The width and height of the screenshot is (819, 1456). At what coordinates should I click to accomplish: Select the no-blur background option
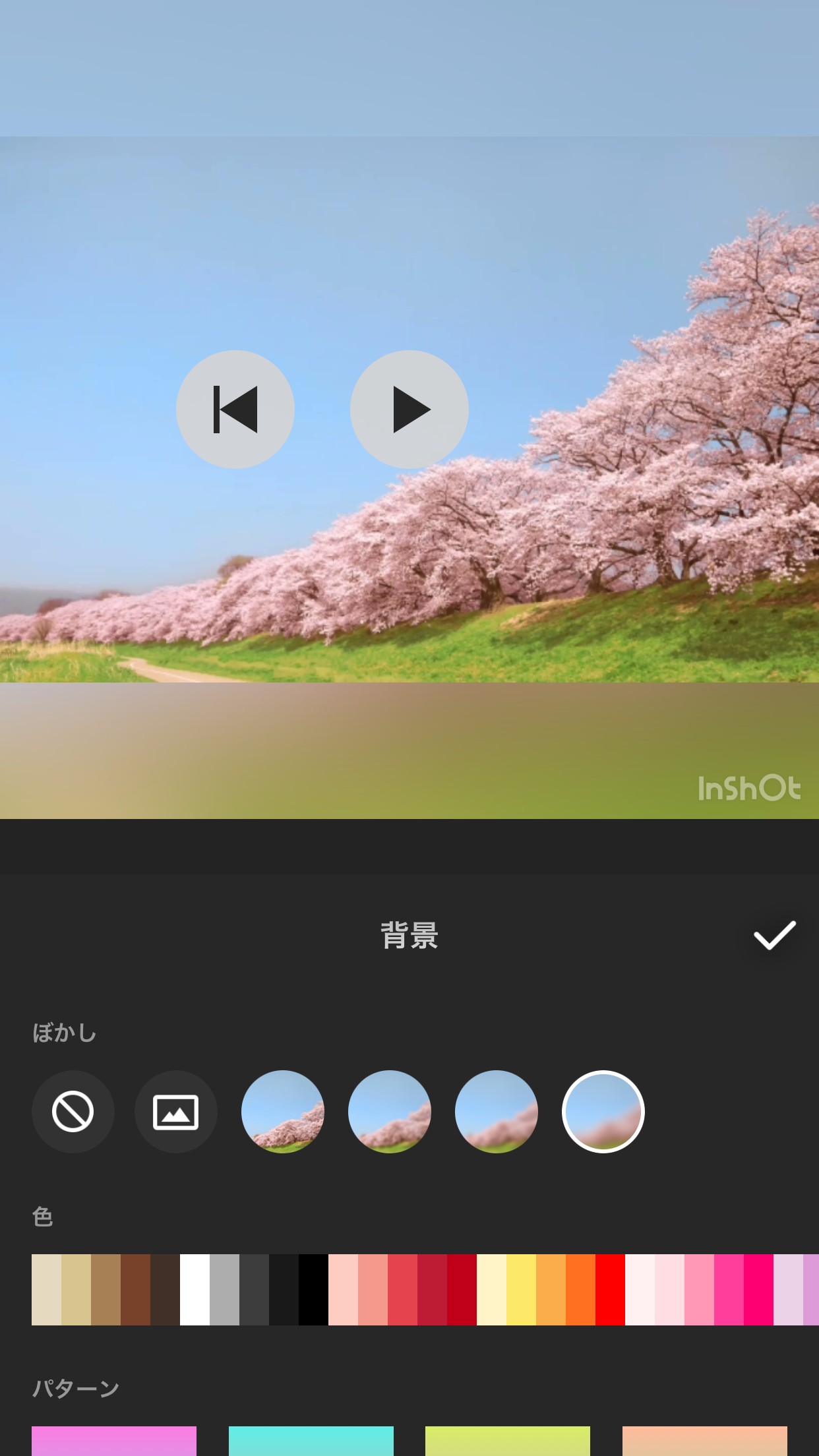pos(73,1112)
